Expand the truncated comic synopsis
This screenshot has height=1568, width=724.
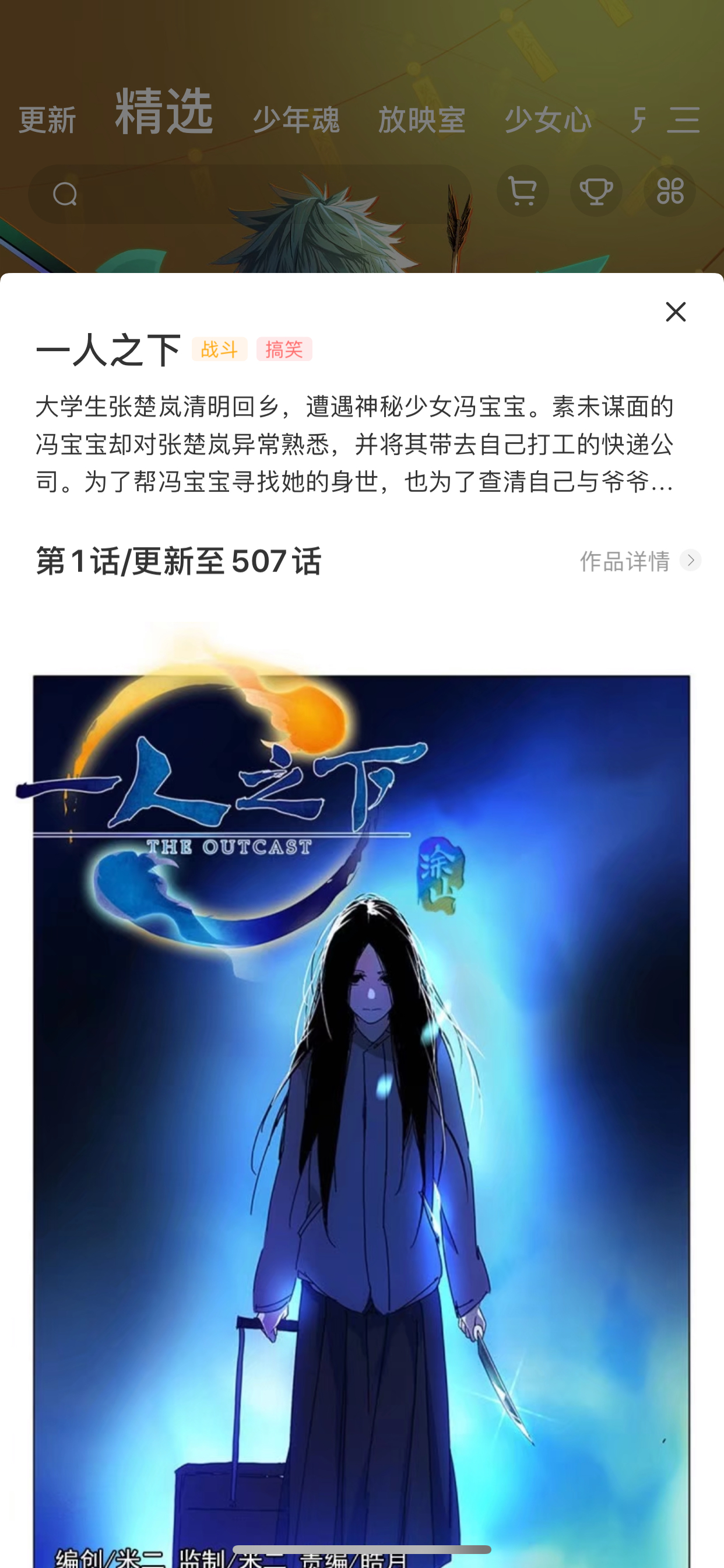coord(354,444)
